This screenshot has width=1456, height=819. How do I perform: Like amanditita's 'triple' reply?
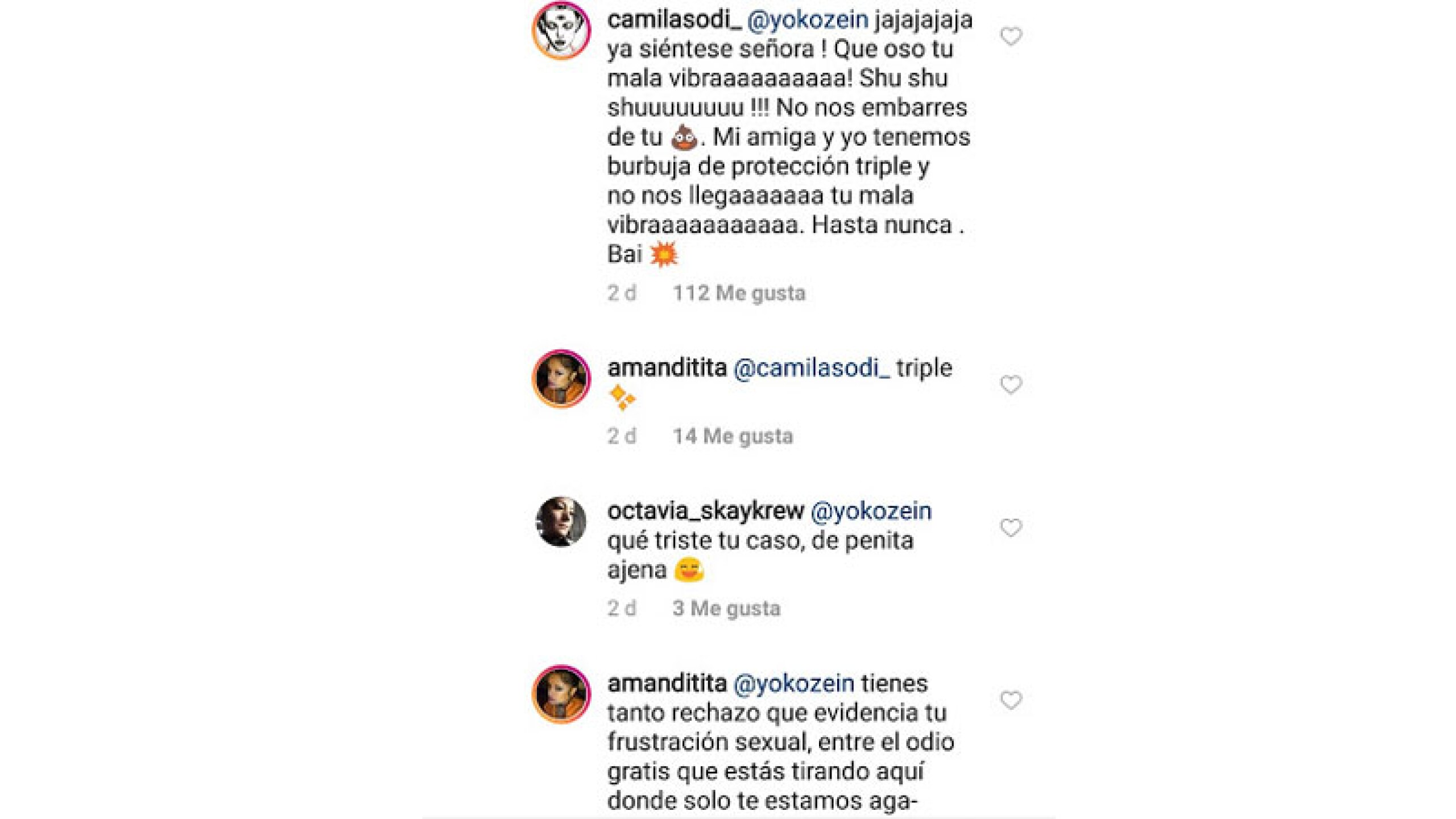click(x=1011, y=385)
